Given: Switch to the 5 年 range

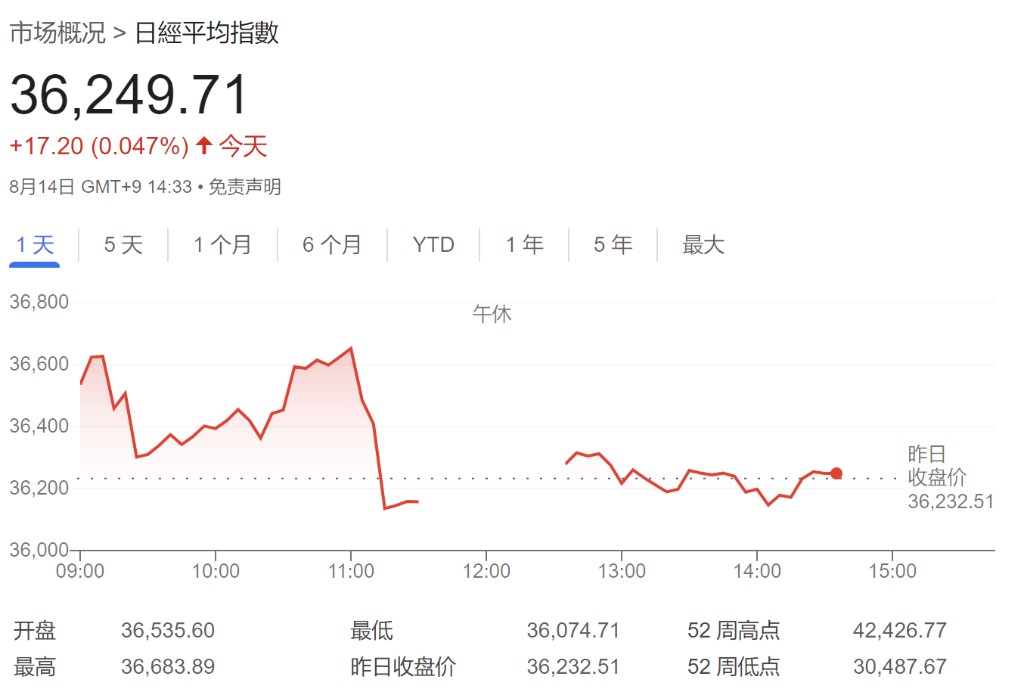Looking at the screenshot, I should tap(612, 245).
